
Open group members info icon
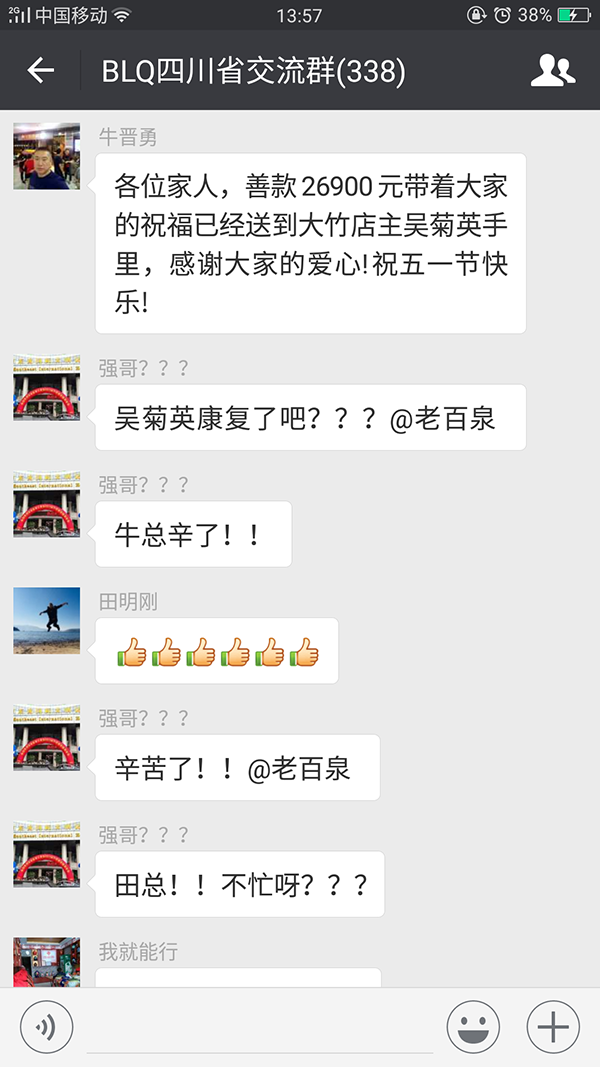tap(552, 70)
